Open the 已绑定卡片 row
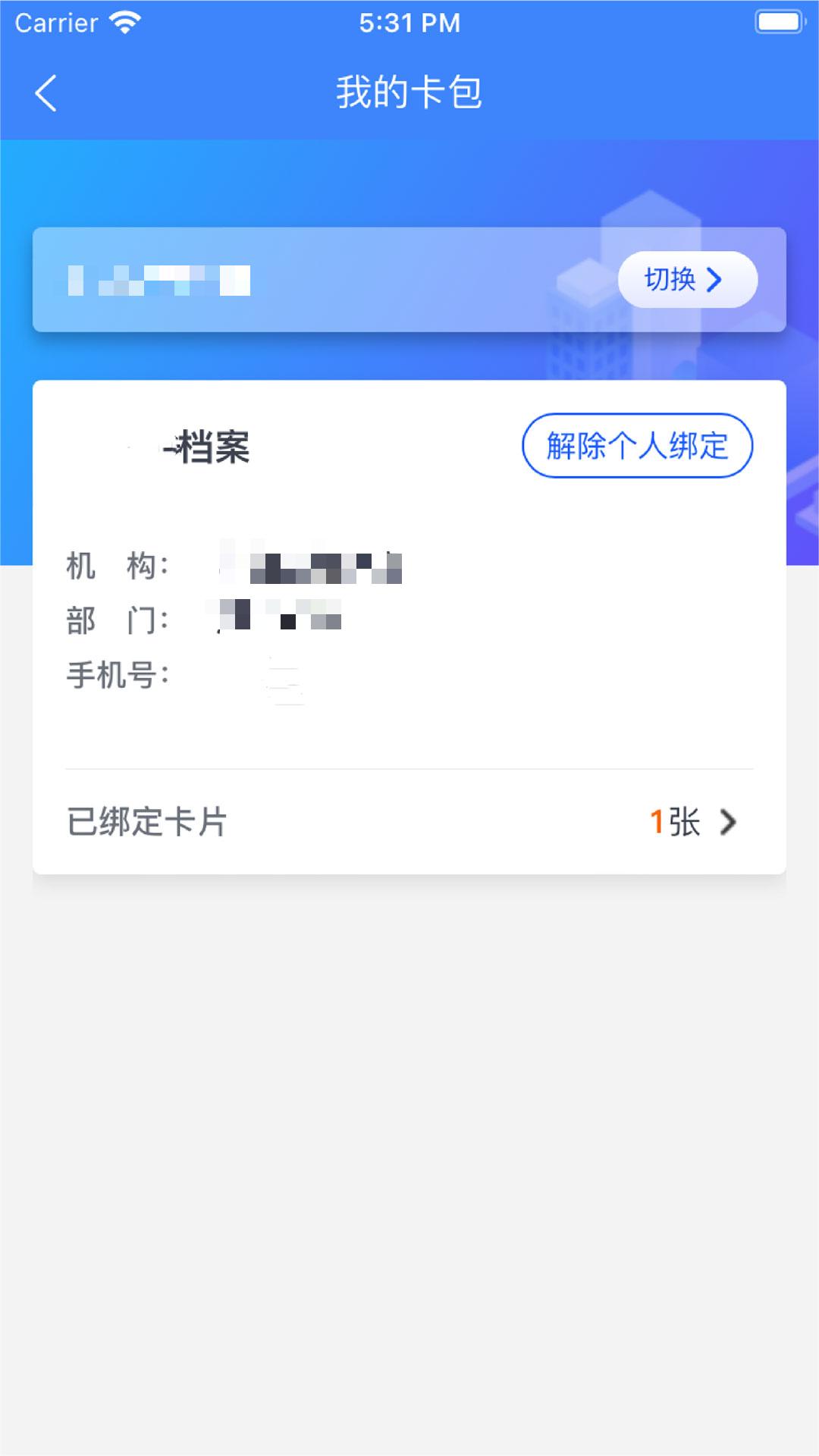 tap(409, 822)
